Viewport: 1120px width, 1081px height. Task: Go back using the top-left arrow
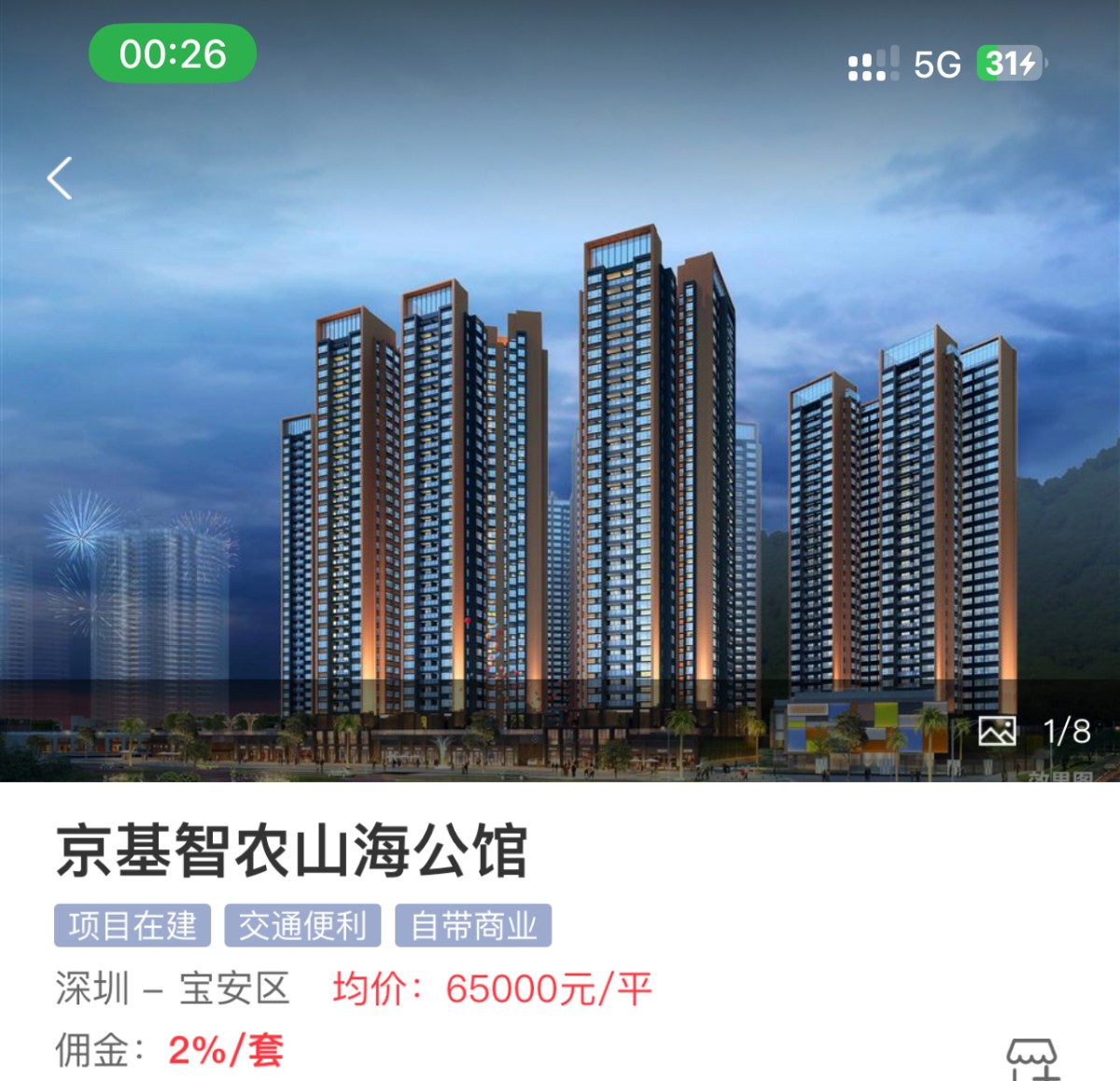coord(61,178)
